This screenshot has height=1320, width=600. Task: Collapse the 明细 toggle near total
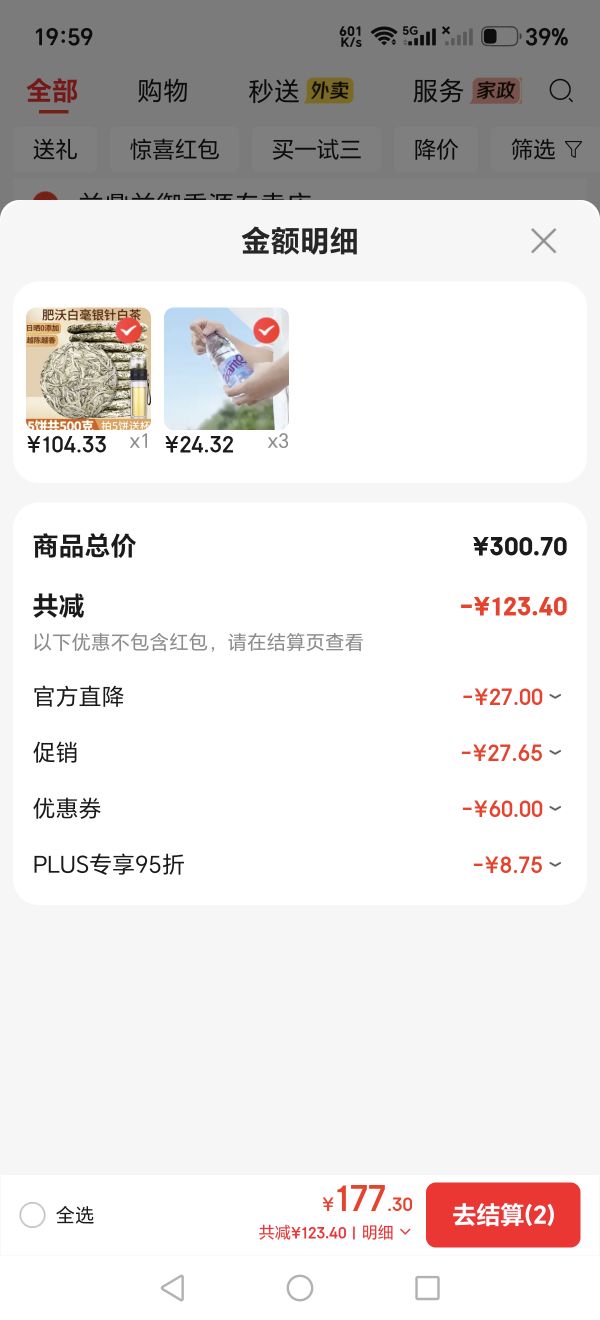tap(386, 1233)
